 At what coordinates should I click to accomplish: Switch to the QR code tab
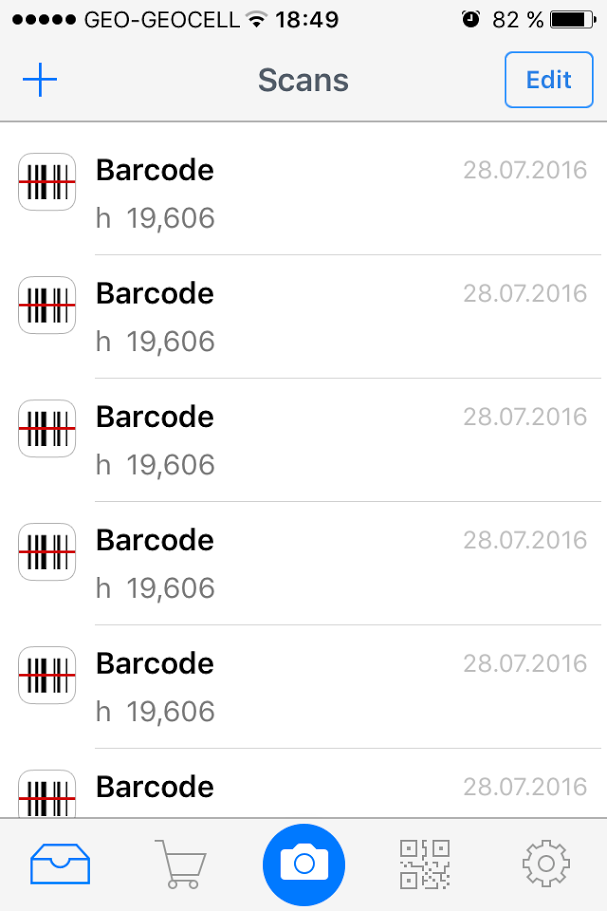click(x=425, y=863)
